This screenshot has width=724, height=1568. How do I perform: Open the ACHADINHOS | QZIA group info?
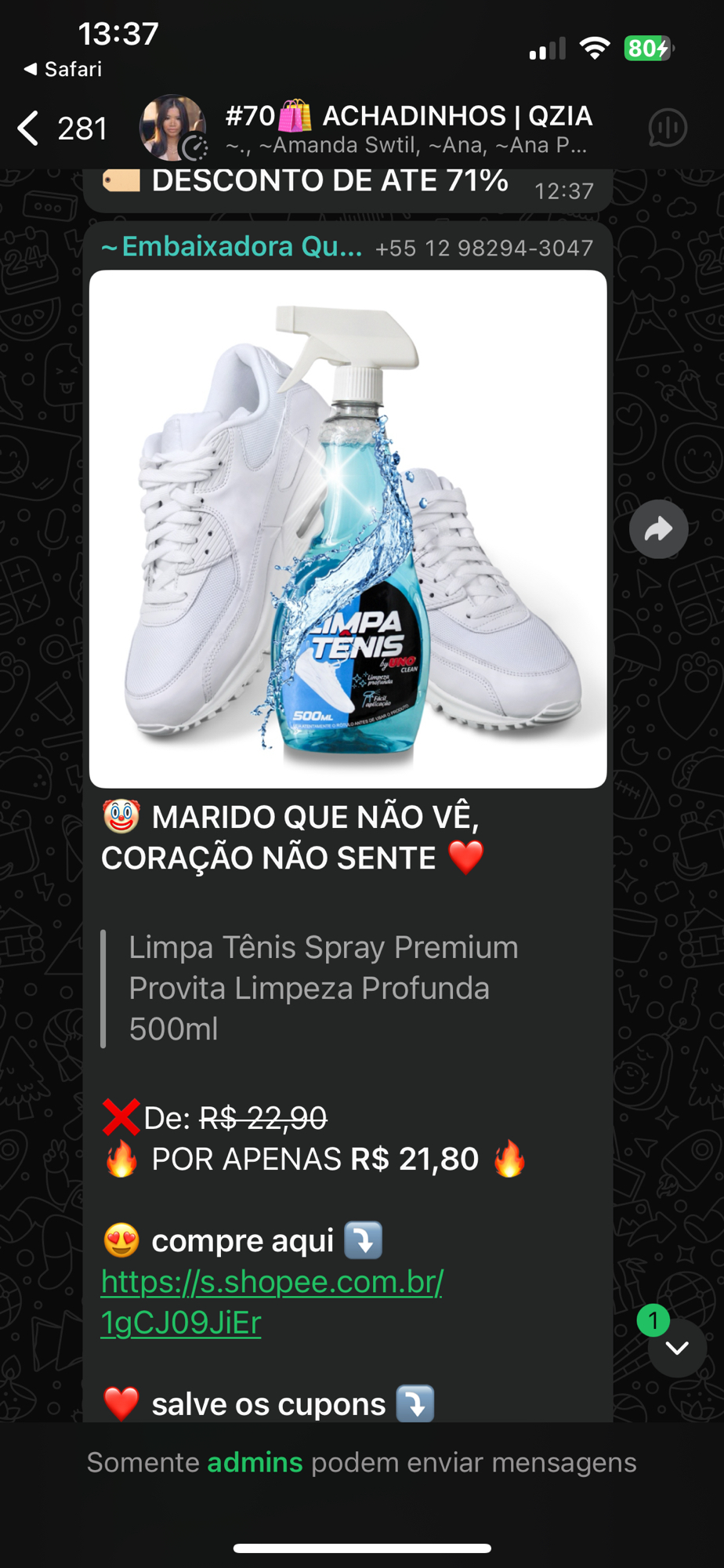(407, 128)
